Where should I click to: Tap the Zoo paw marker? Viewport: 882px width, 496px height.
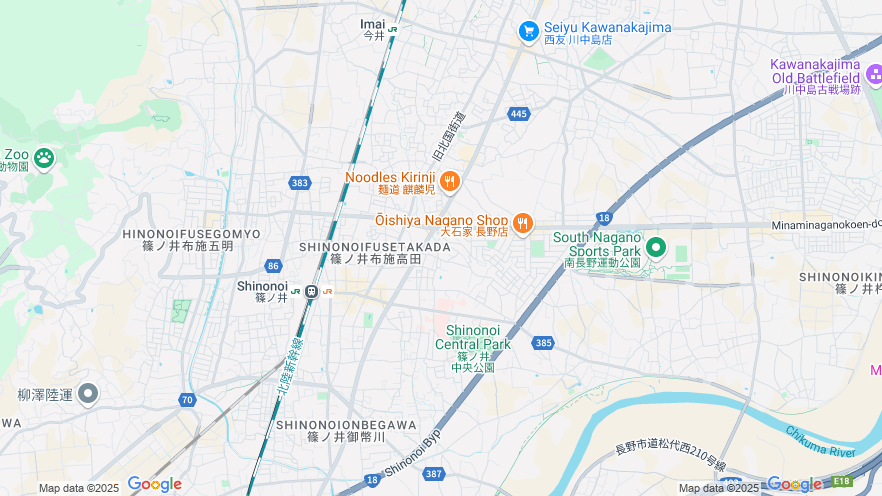coord(44,157)
